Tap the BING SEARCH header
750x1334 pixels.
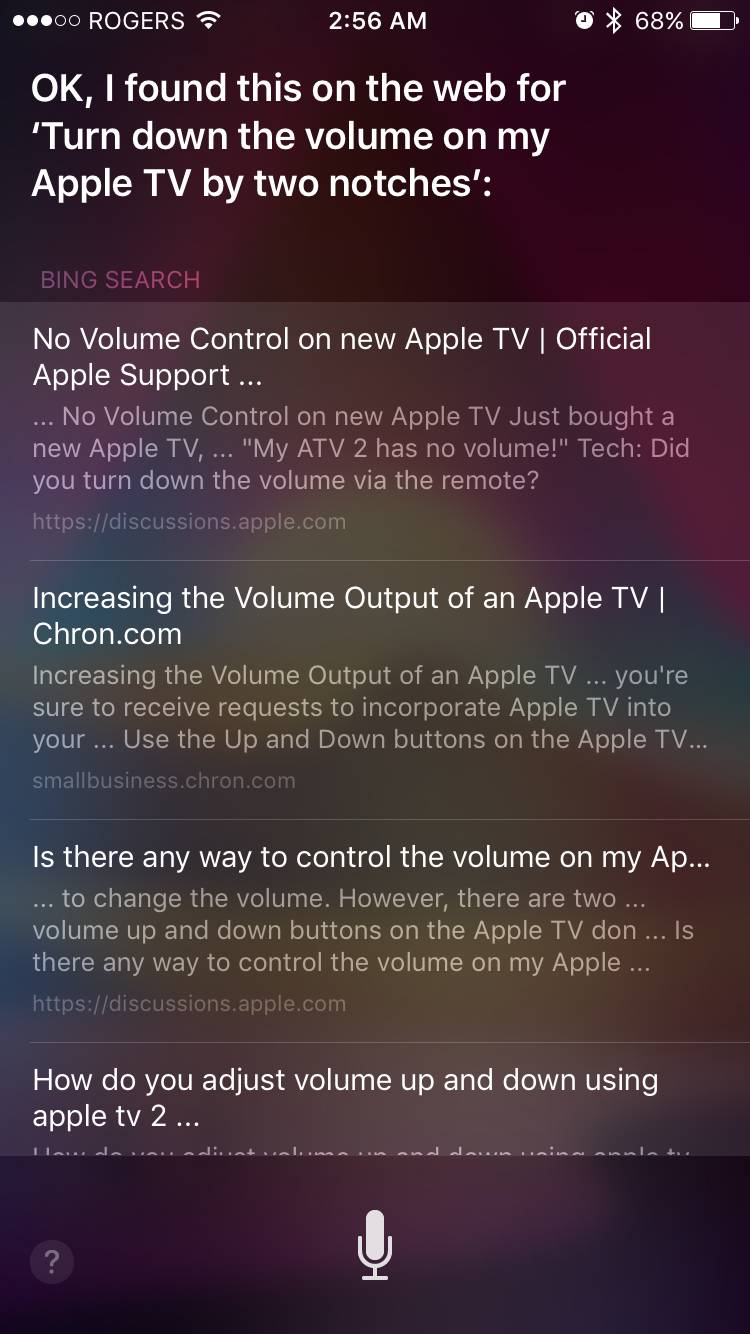tap(119, 280)
